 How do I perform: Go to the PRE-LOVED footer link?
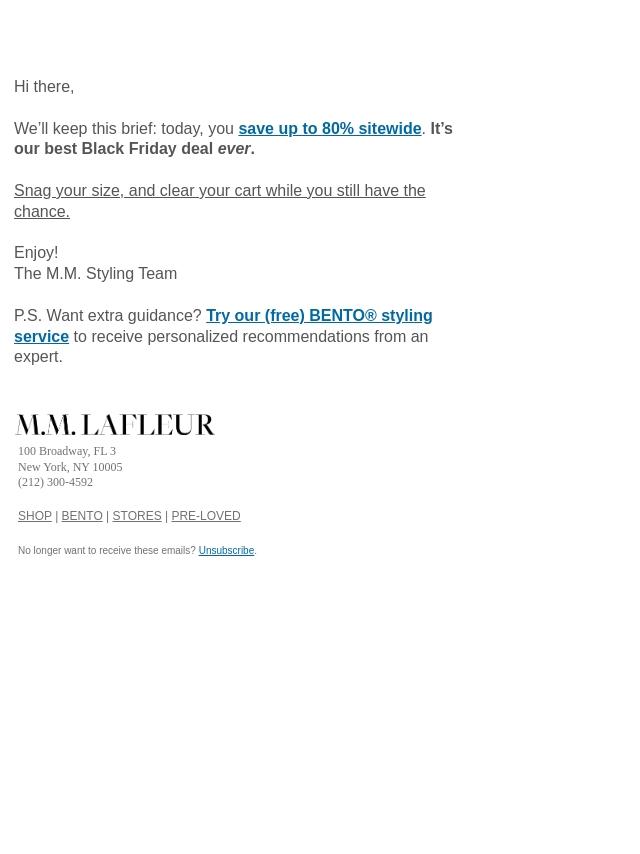click(x=206, y=516)
